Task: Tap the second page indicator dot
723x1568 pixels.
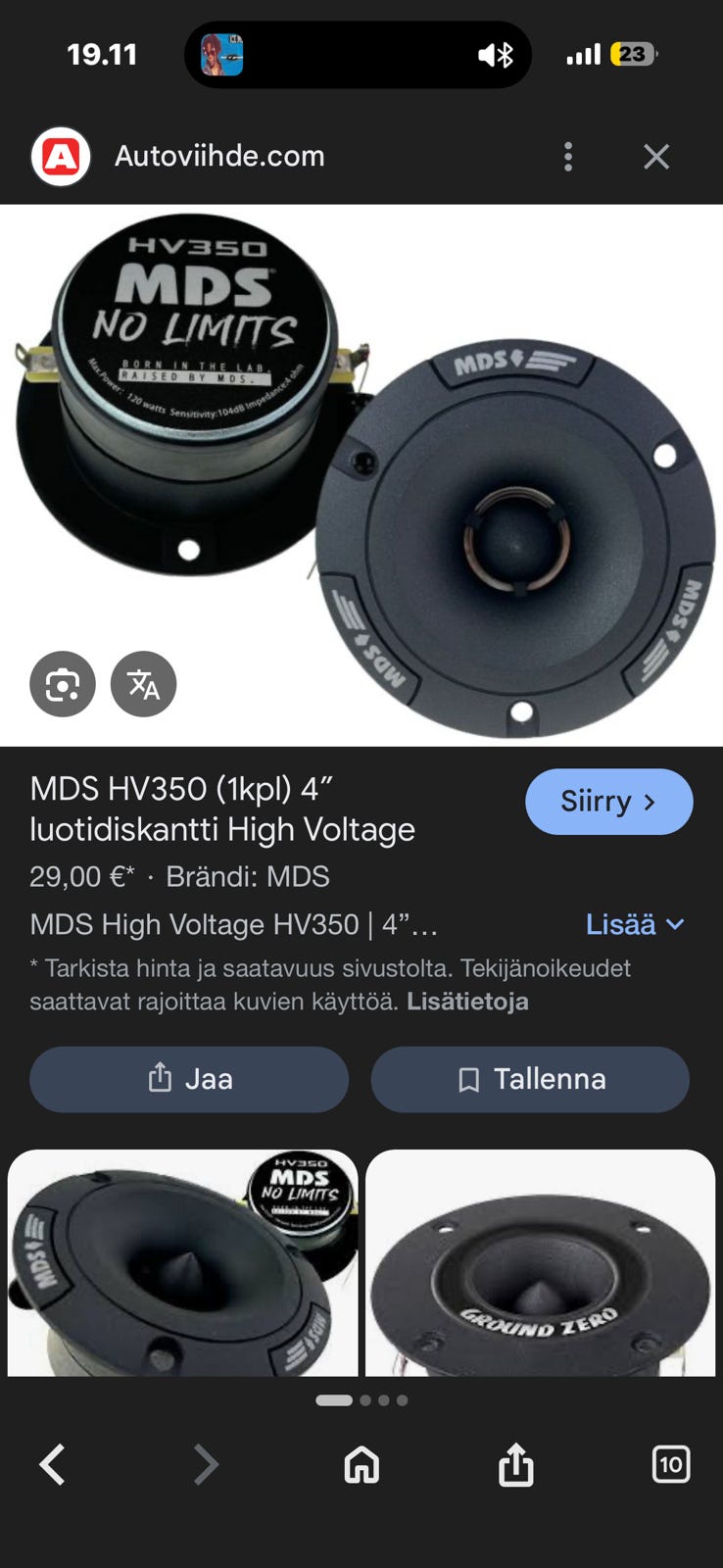Action: tap(363, 1399)
